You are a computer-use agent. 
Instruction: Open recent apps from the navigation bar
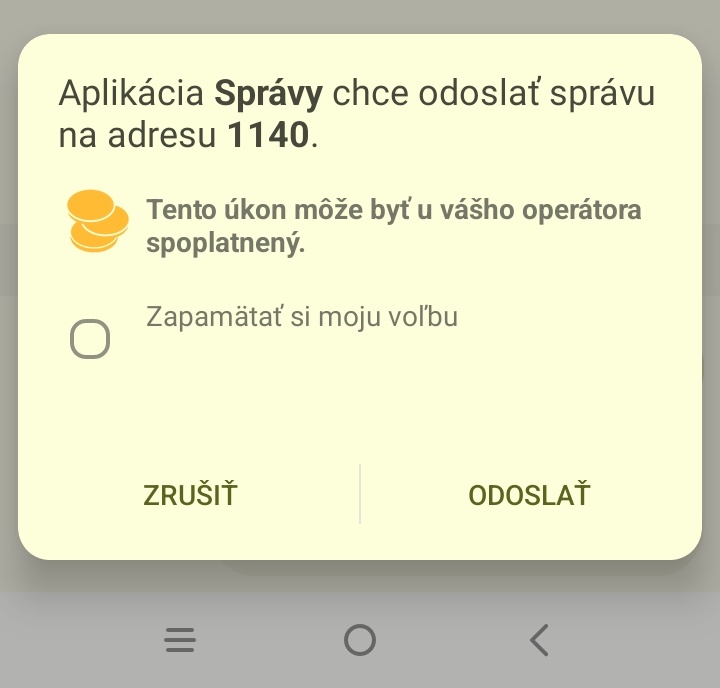180,640
